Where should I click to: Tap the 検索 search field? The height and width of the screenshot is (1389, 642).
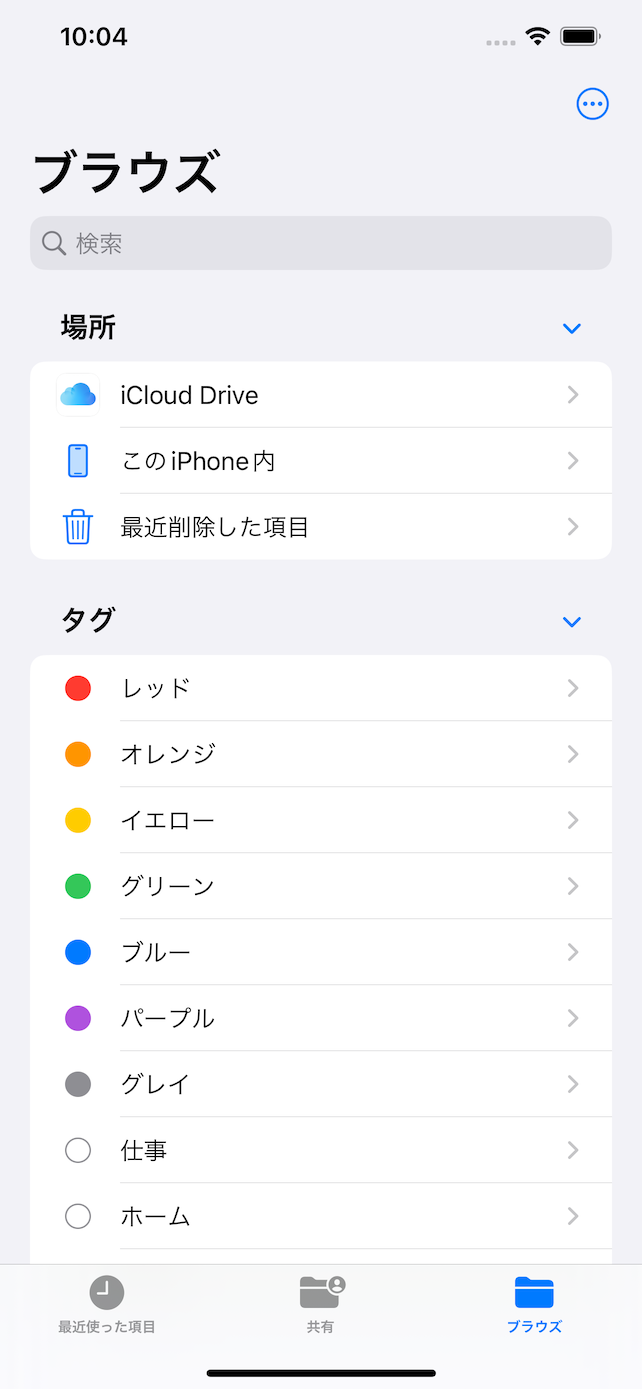pos(320,243)
